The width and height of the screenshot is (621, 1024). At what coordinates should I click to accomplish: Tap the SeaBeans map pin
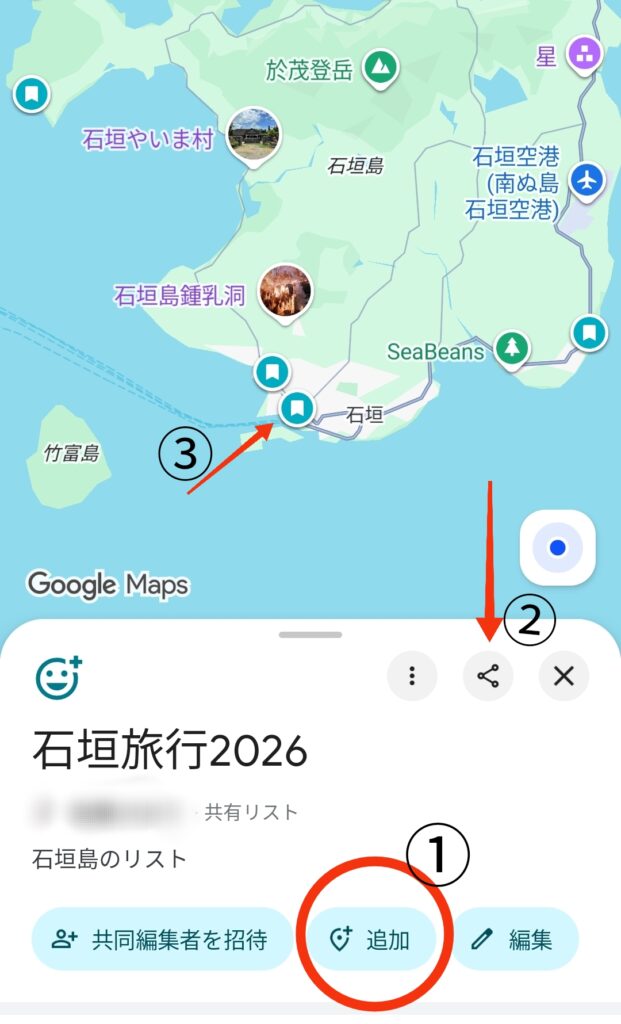tap(513, 348)
